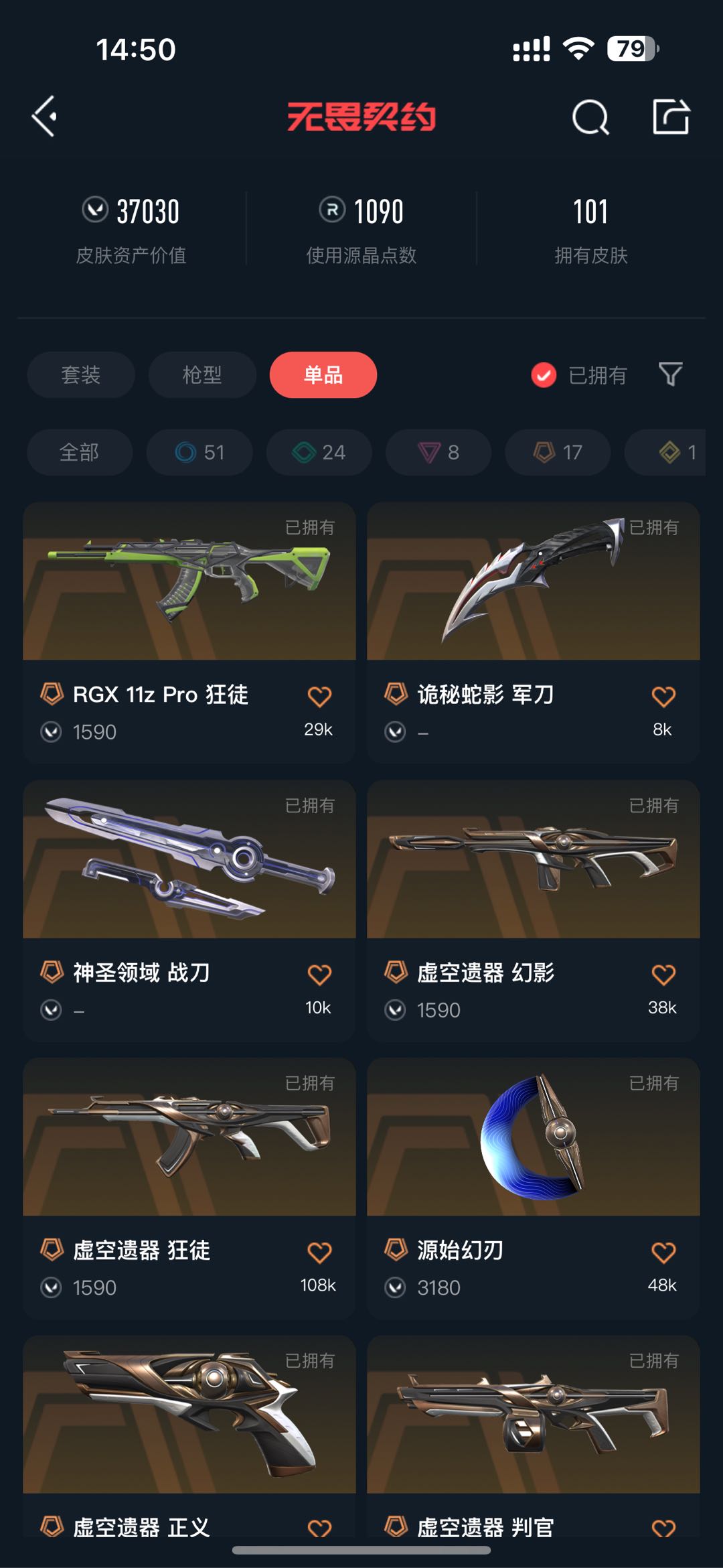723x1568 pixels.
Task: Open the RGX 11z Pro 狂徒 skin card
Action: (189, 632)
